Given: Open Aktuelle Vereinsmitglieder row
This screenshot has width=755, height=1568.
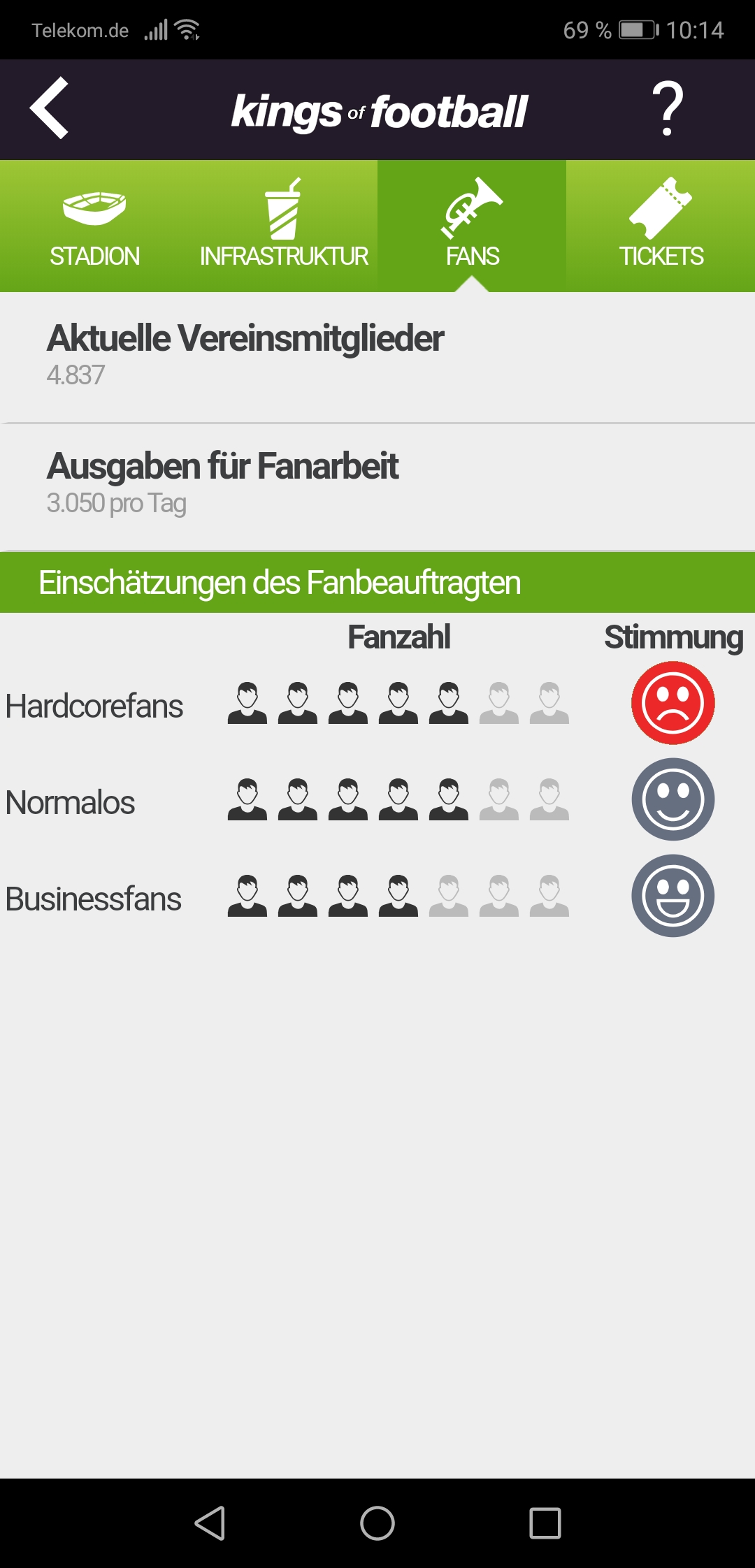Looking at the screenshot, I should pos(377,355).
